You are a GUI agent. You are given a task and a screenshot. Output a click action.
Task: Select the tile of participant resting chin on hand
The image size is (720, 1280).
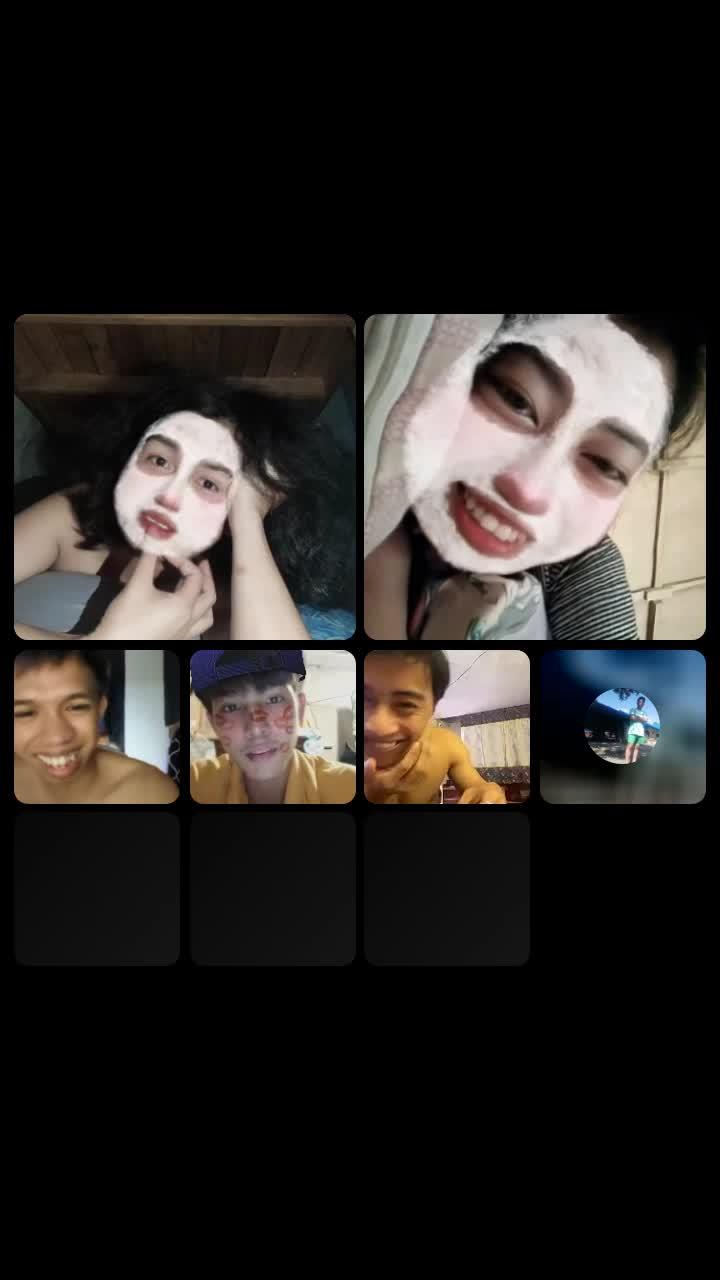point(447,727)
